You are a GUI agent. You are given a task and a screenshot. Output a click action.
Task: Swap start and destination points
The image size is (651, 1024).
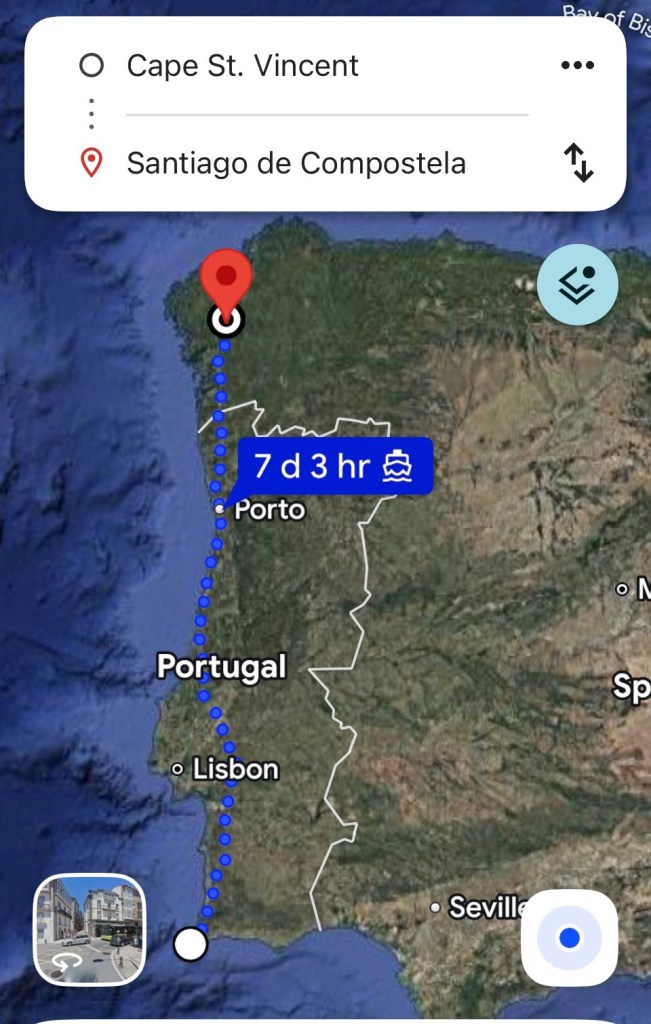pos(578,163)
